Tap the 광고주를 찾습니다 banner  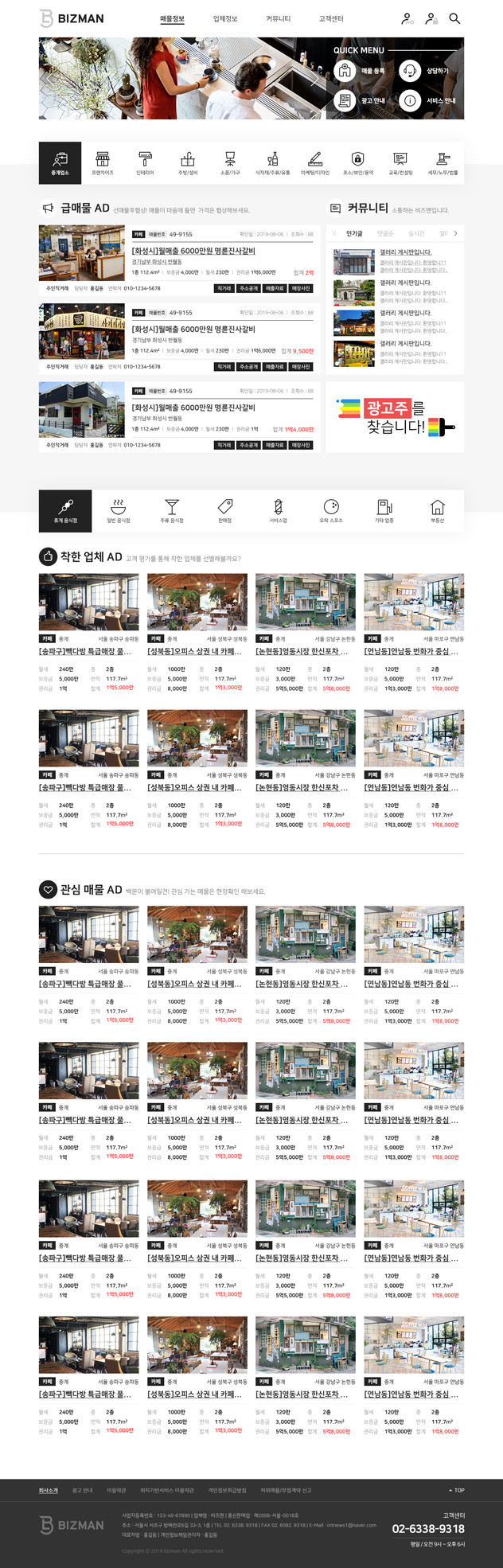pyautogui.click(x=395, y=417)
